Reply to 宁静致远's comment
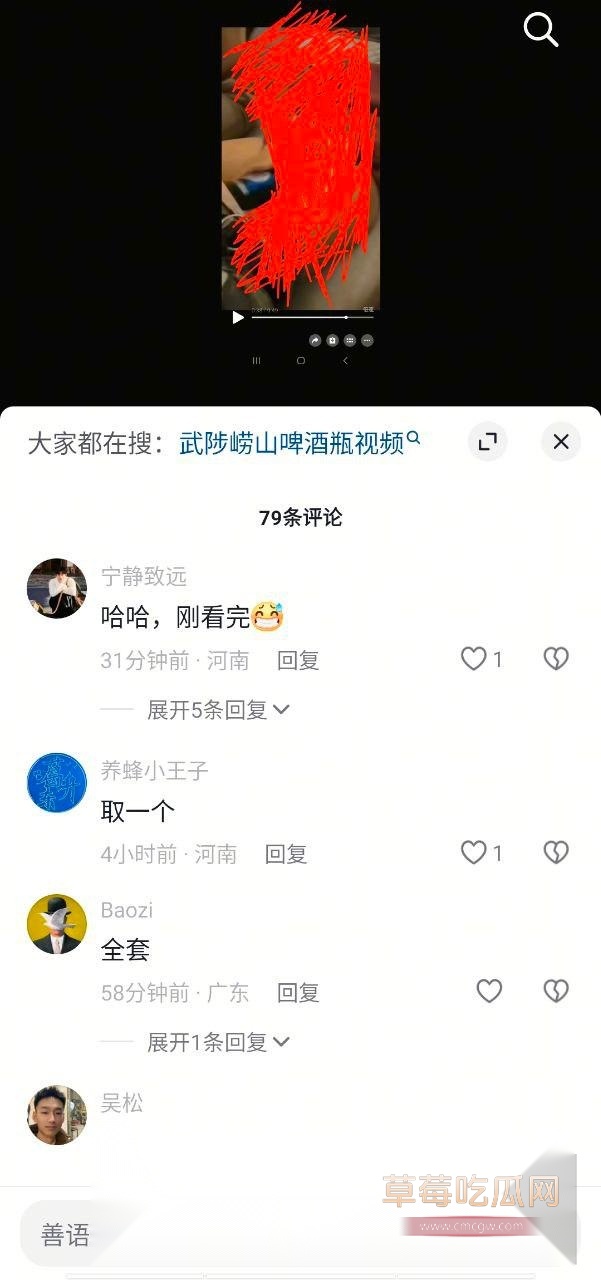The height and width of the screenshot is (1280, 601). [298, 660]
